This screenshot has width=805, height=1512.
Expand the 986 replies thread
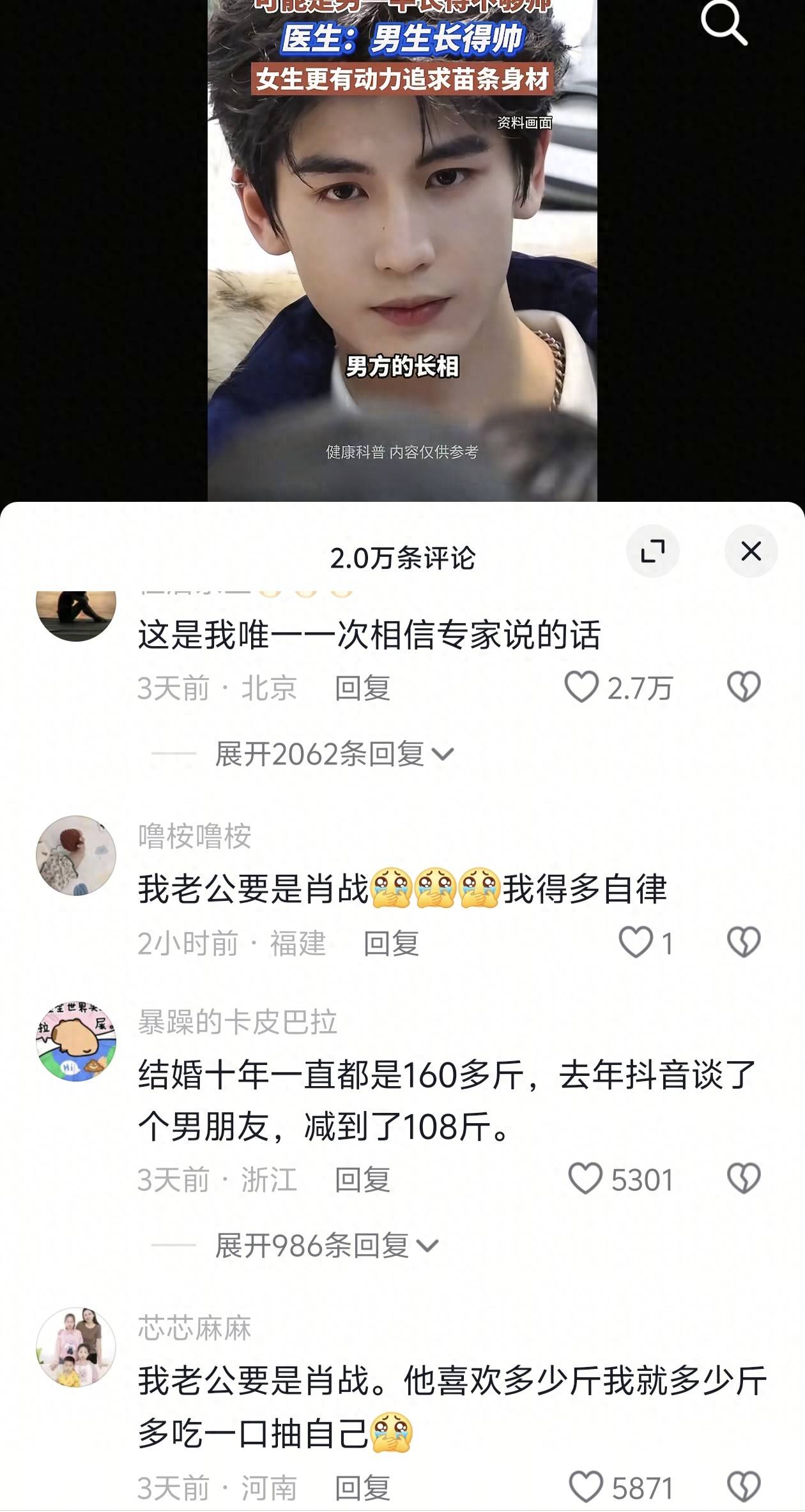click(313, 1246)
